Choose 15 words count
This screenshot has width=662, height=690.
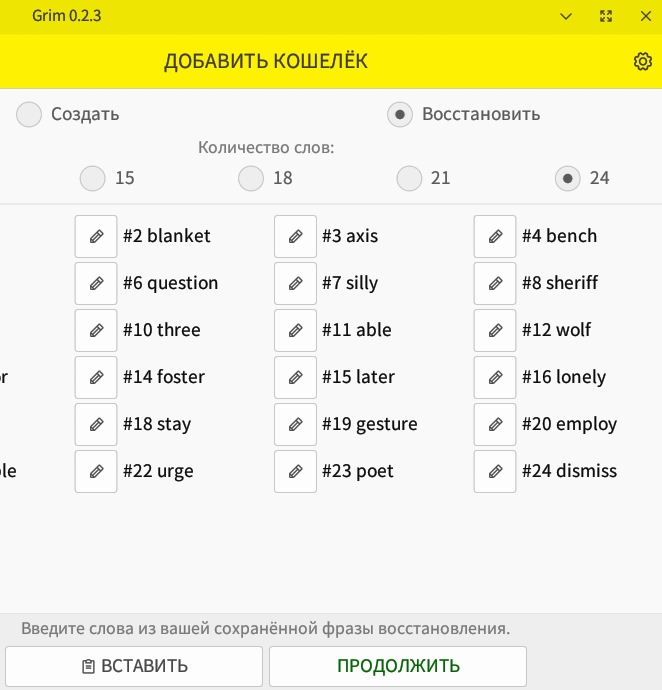(93, 178)
